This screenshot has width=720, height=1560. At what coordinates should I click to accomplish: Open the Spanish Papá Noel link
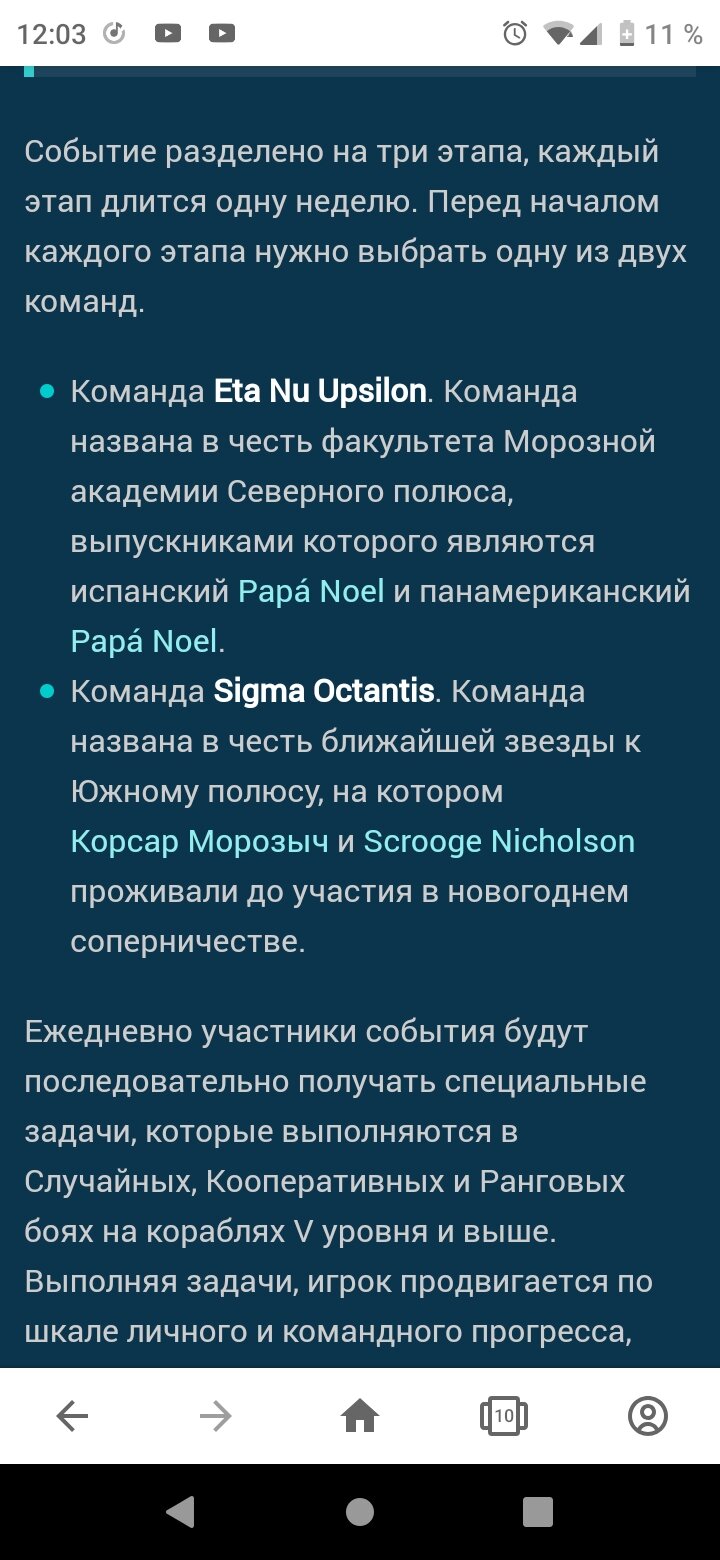(x=311, y=591)
